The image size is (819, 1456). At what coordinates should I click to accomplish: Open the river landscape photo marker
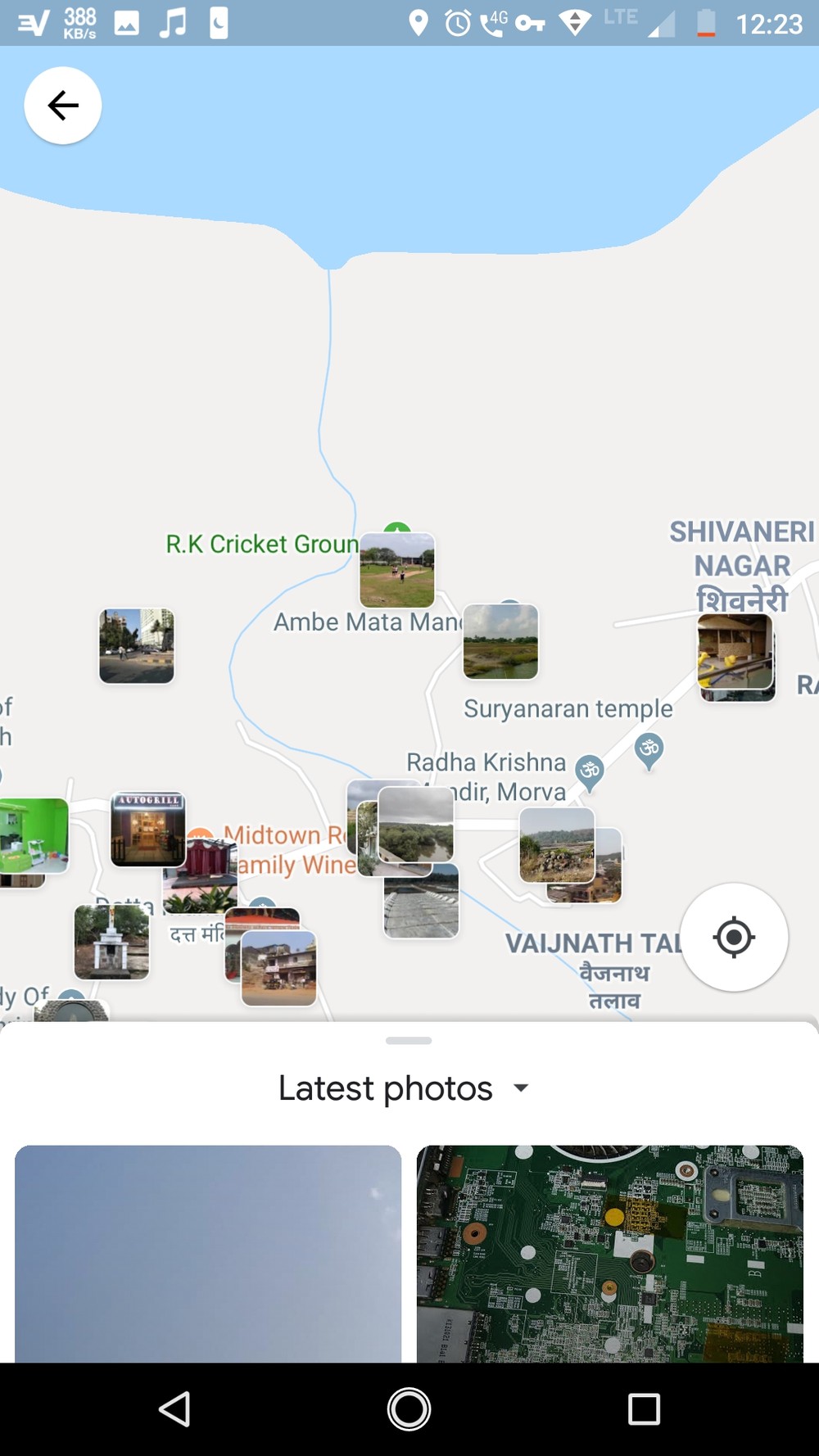(416, 821)
